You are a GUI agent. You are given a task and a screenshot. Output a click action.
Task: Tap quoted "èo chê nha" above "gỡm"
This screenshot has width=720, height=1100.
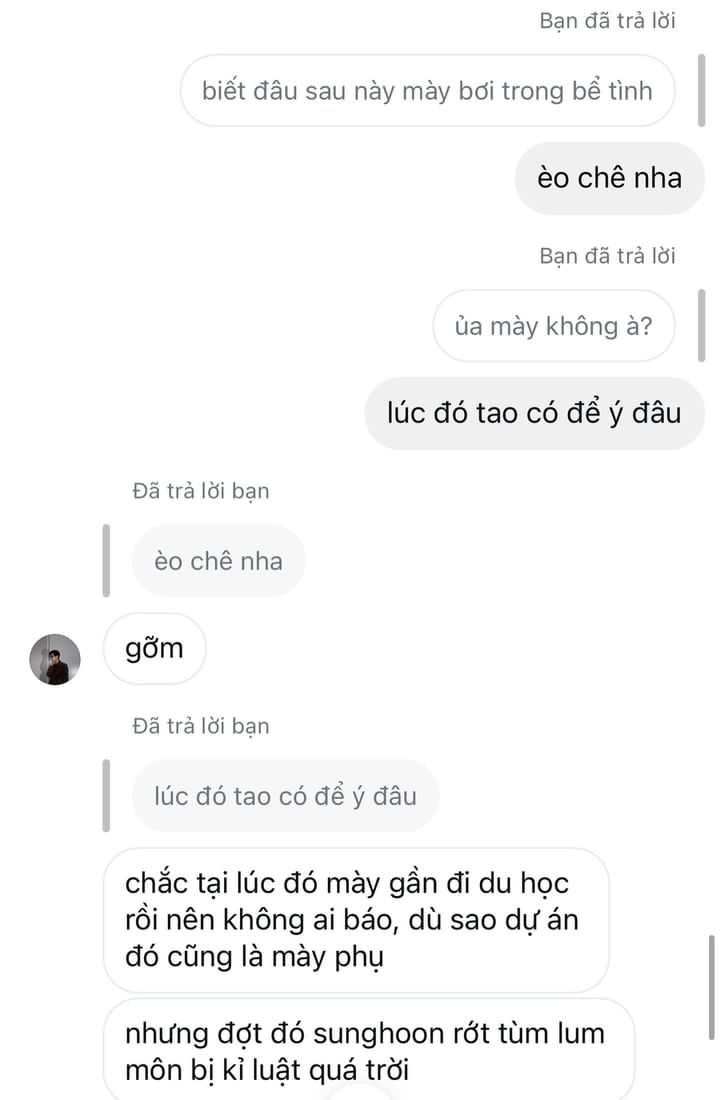[218, 561]
